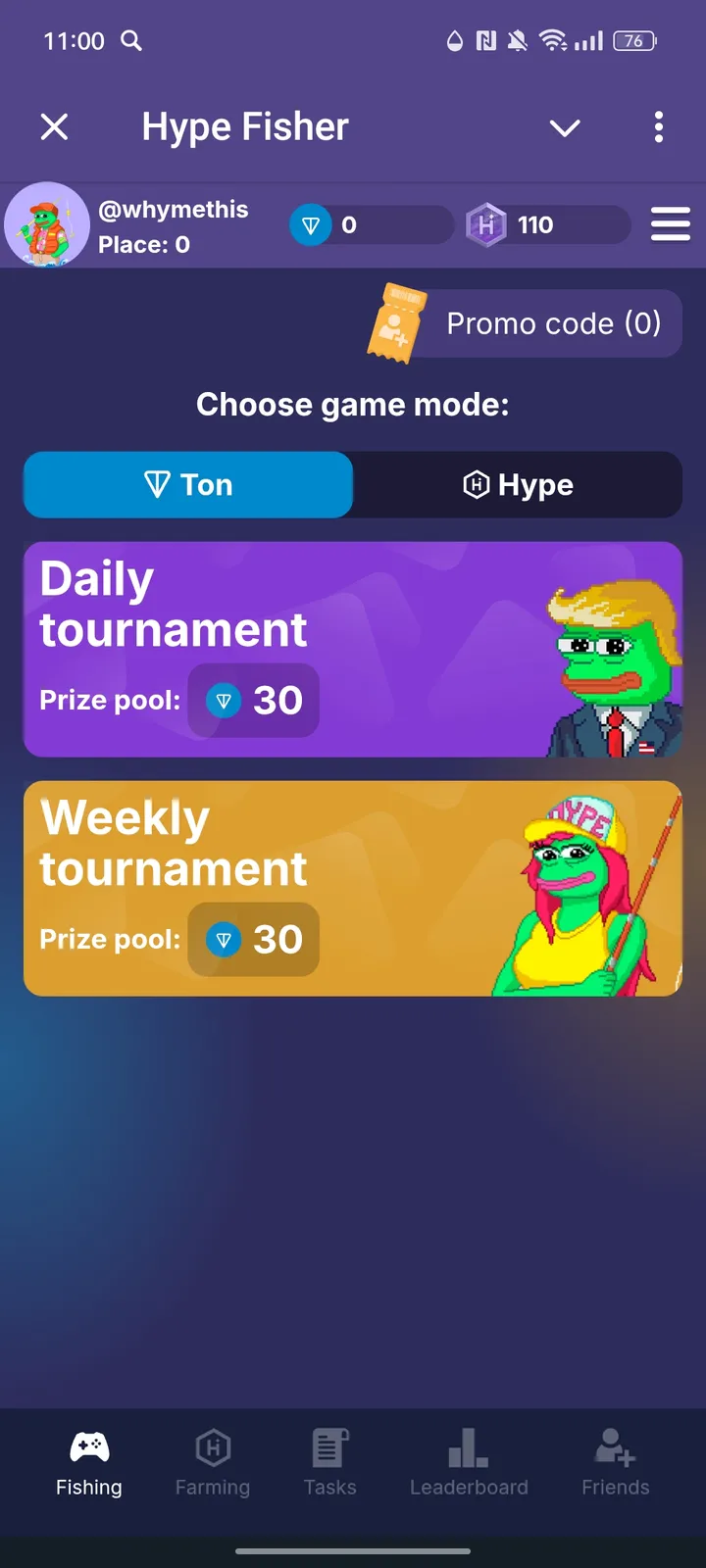Open the three-dot overflow menu

tap(658, 127)
